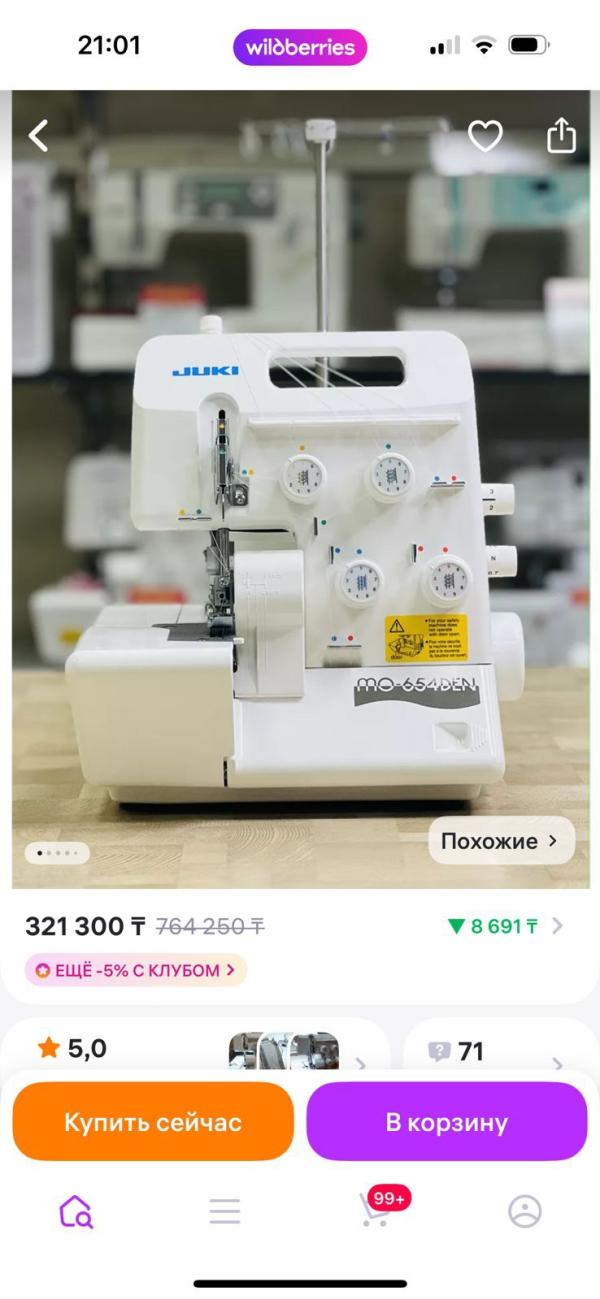Switch to the profile tab
This screenshot has width=600, height=1299.
pyautogui.click(x=524, y=1212)
